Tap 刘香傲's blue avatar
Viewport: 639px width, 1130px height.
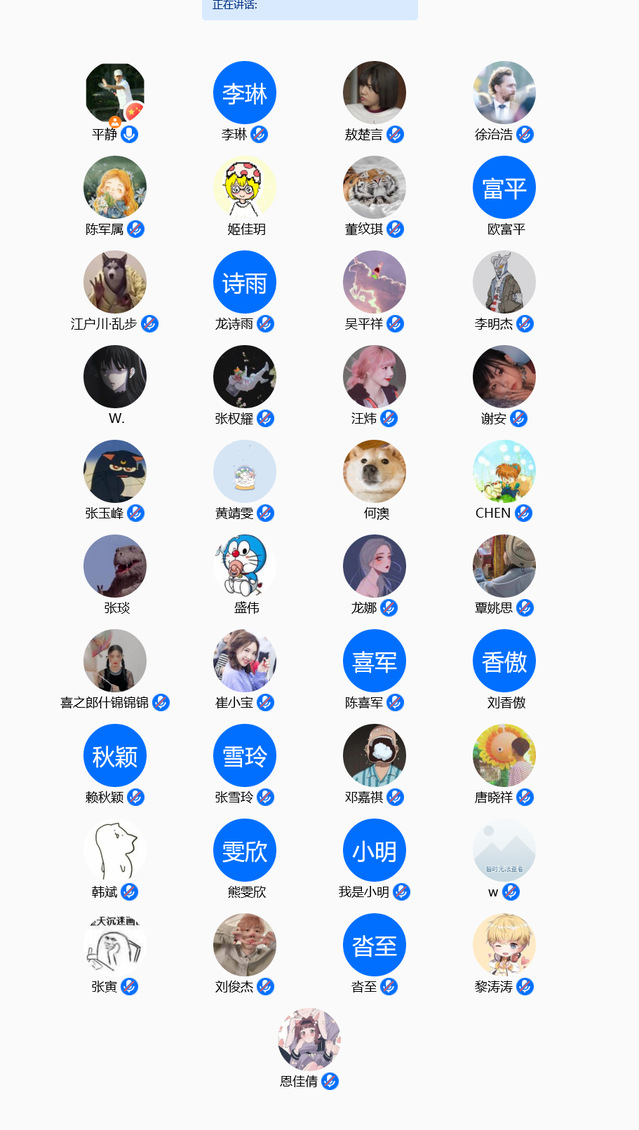504,661
